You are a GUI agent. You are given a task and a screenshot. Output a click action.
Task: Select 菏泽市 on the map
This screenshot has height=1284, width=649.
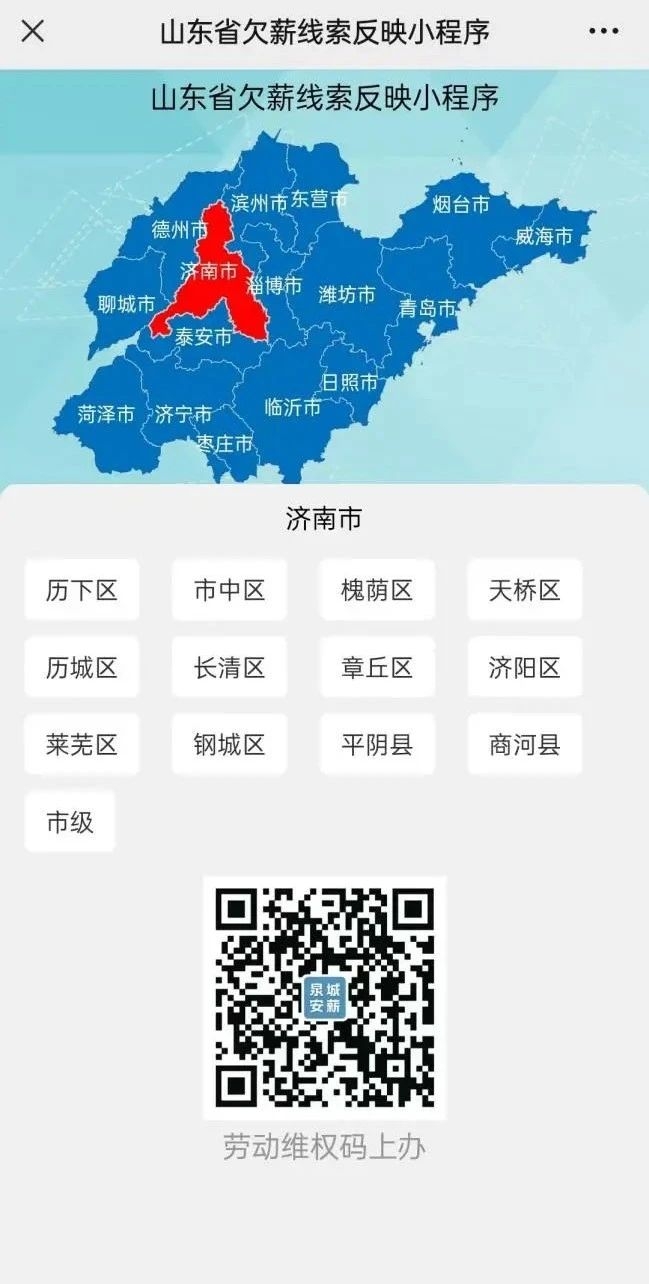[x=106, y=413]
